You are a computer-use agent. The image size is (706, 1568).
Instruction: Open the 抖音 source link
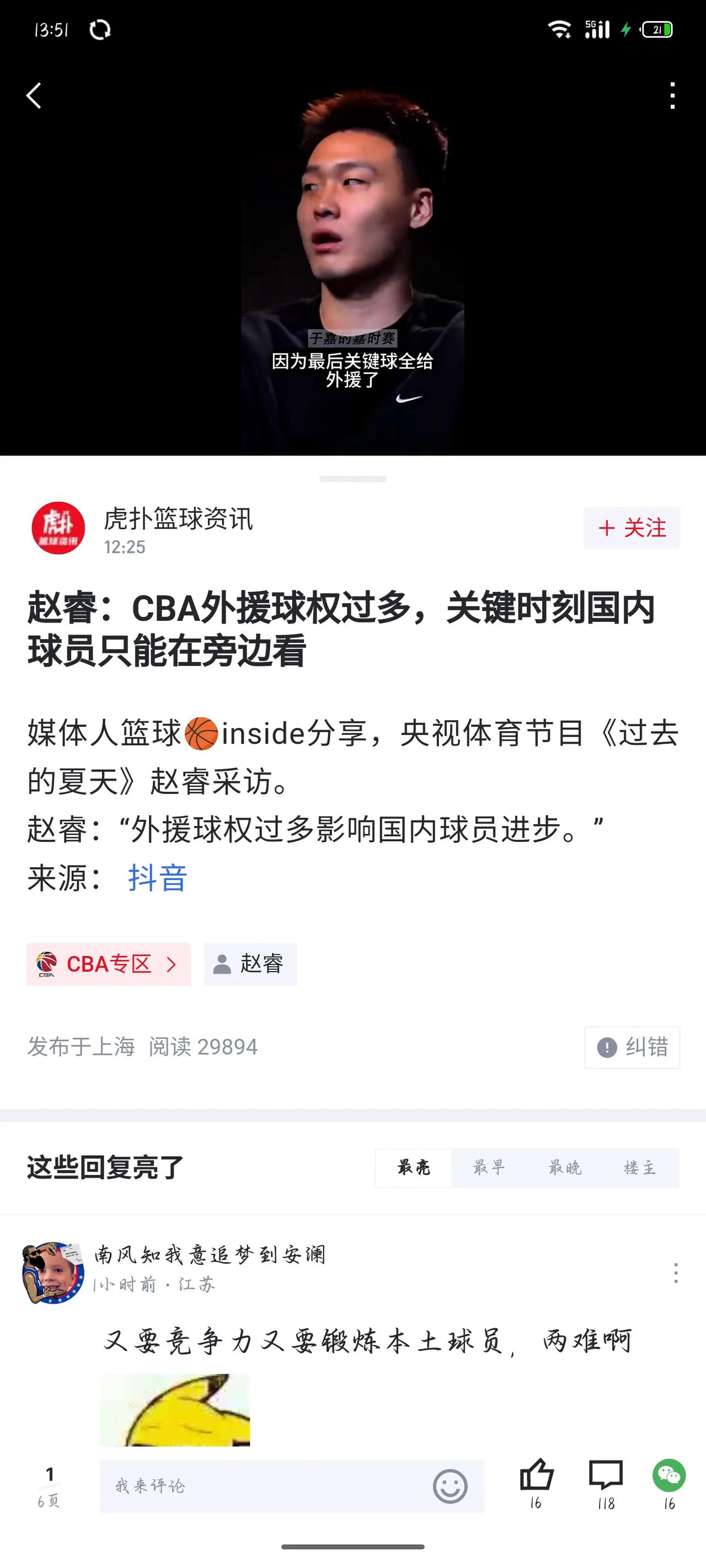pos(157,877)
